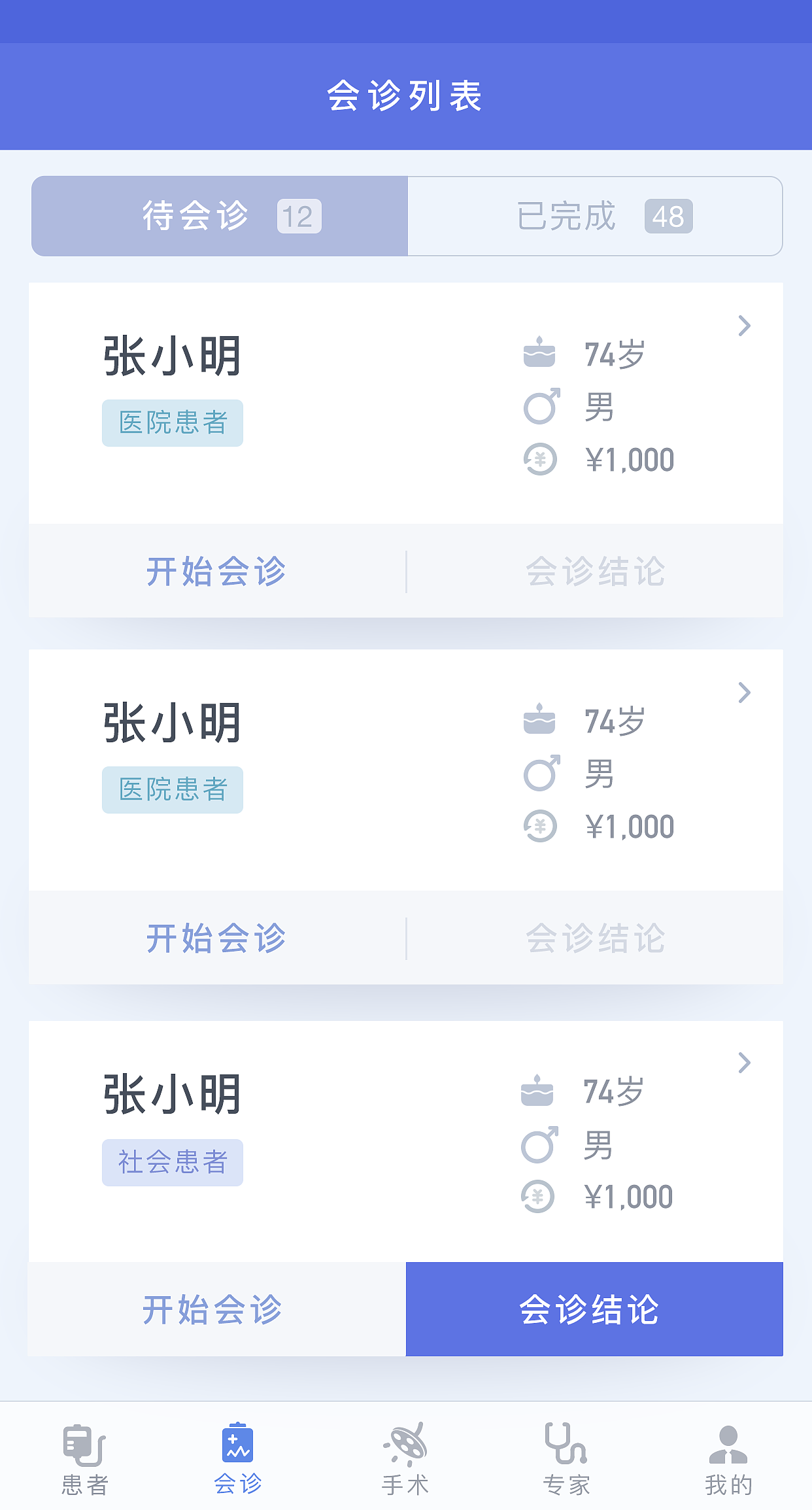The height and width of the screenshot is (1510, 812).
Task: Select the 社会患者 tag on third card
Action: tap(172, 1161)
